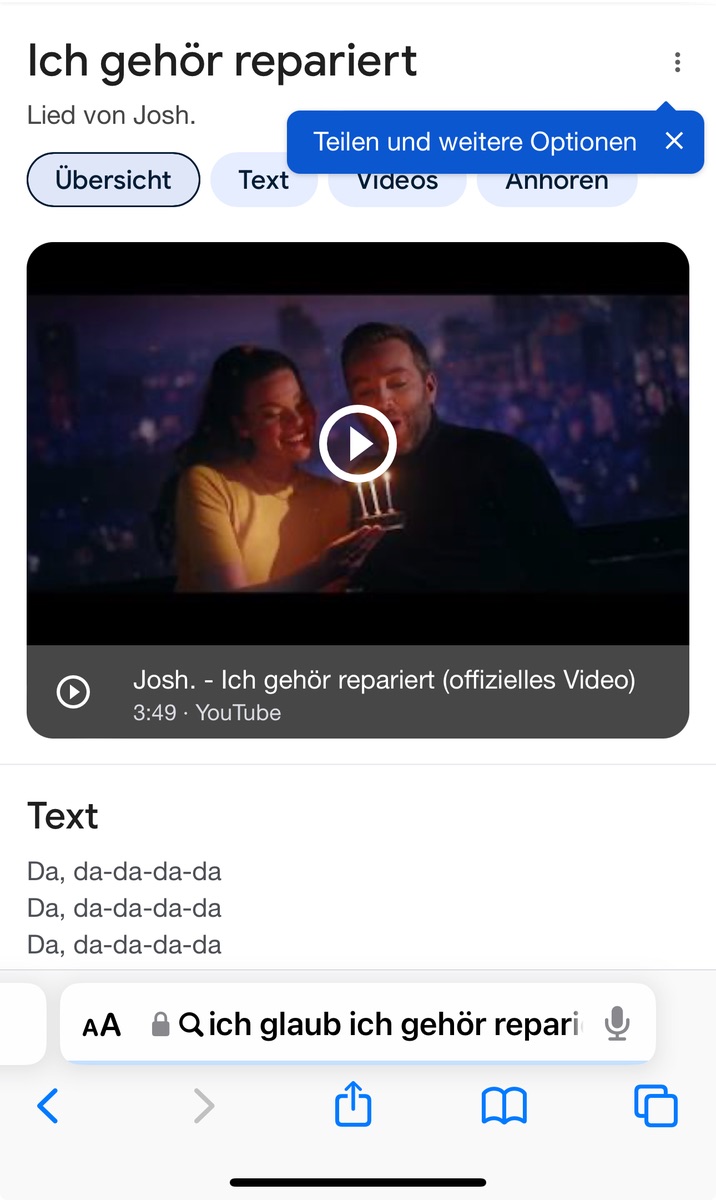This screenshot has height=1200, width=716.
Task: Go back to the previous page
Action: (47, 1106)
